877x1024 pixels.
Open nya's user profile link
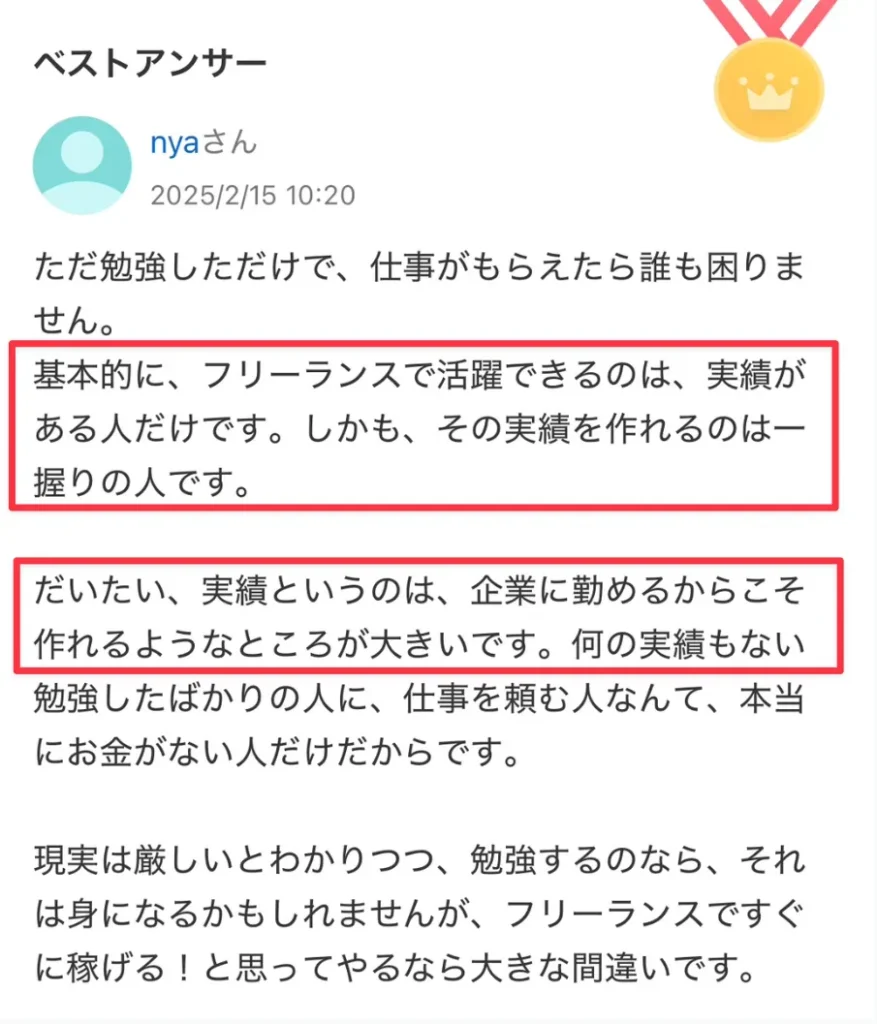[174, 142]
